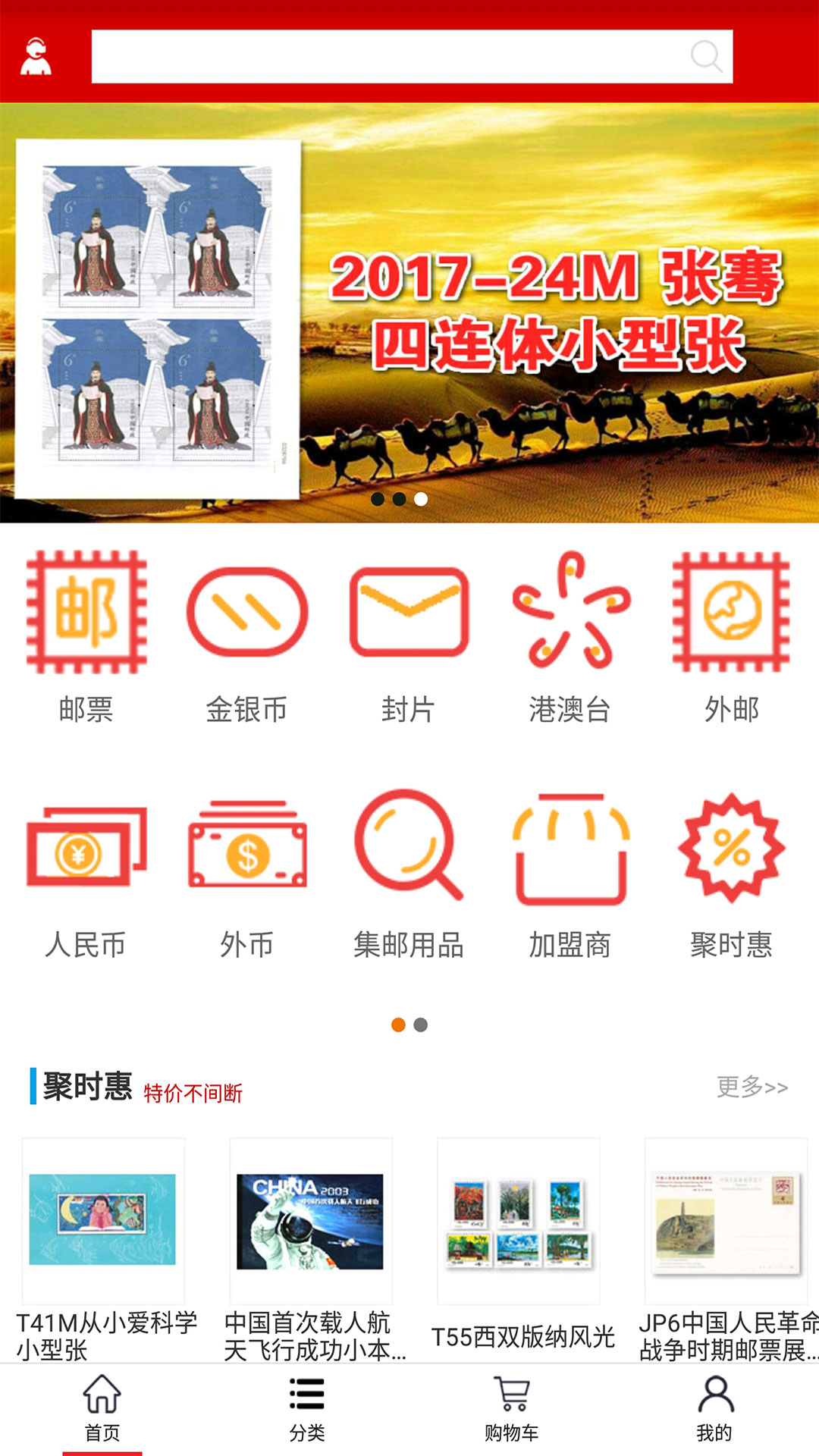This screenshot has width=819, height=1456.
Task: Switch to the 我的 tab
Action: (715, 1410)
